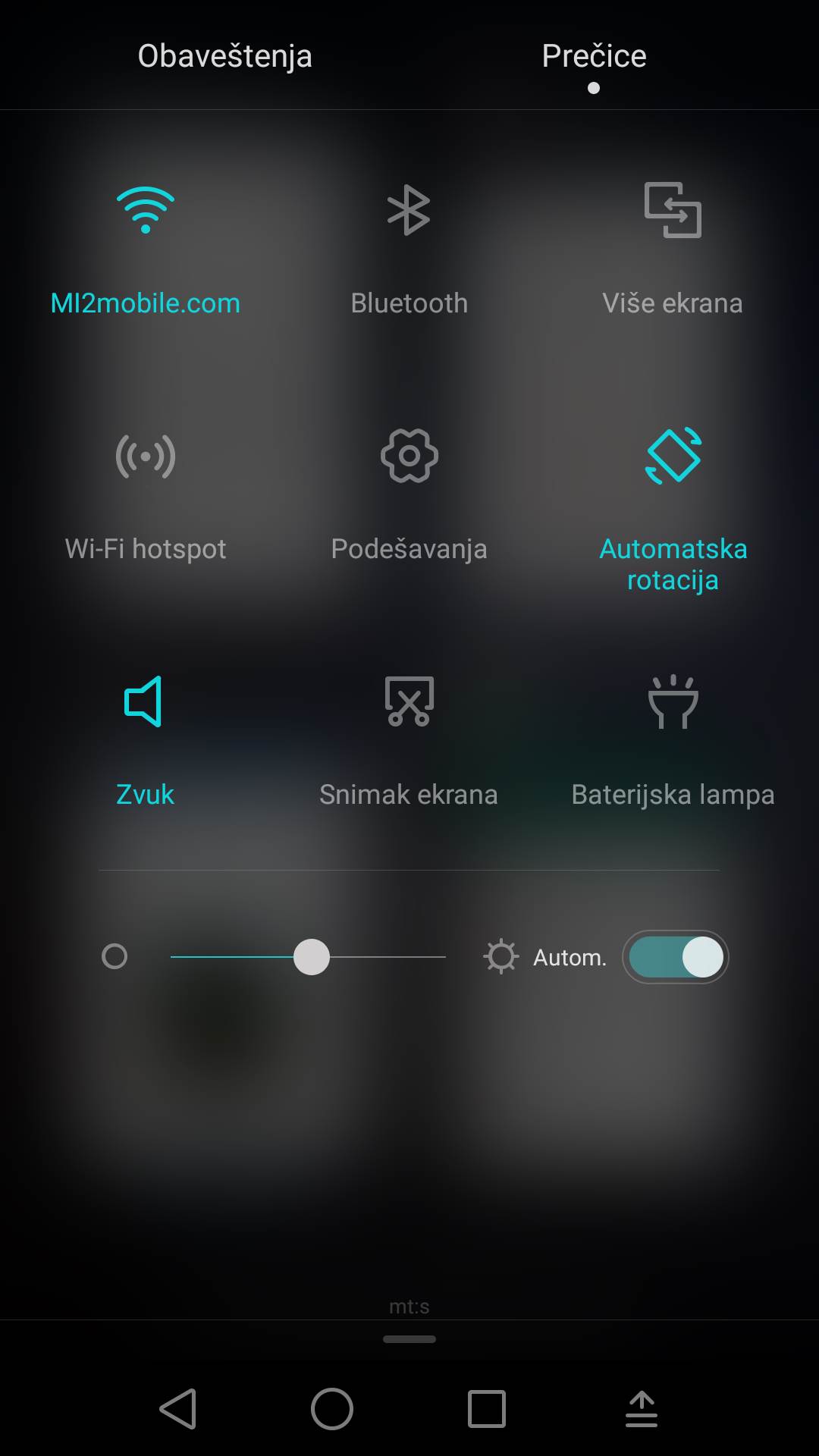Toggle the MI2mobile.com Wi-Fi shortcut
The width and height of the screenshot is (819, 1456).
(x=146, y=211)
